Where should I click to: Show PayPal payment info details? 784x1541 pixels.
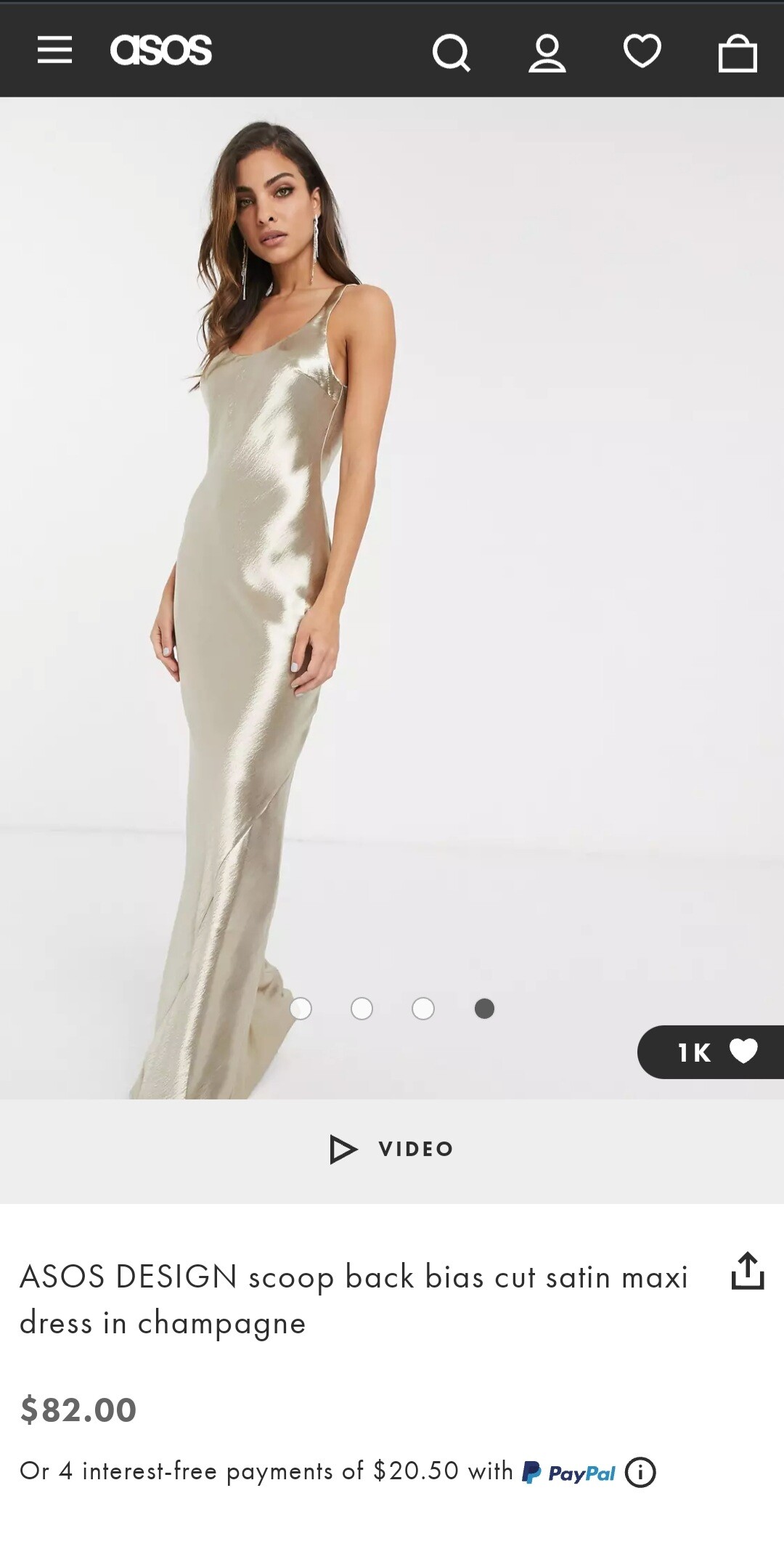[640, 1473]
